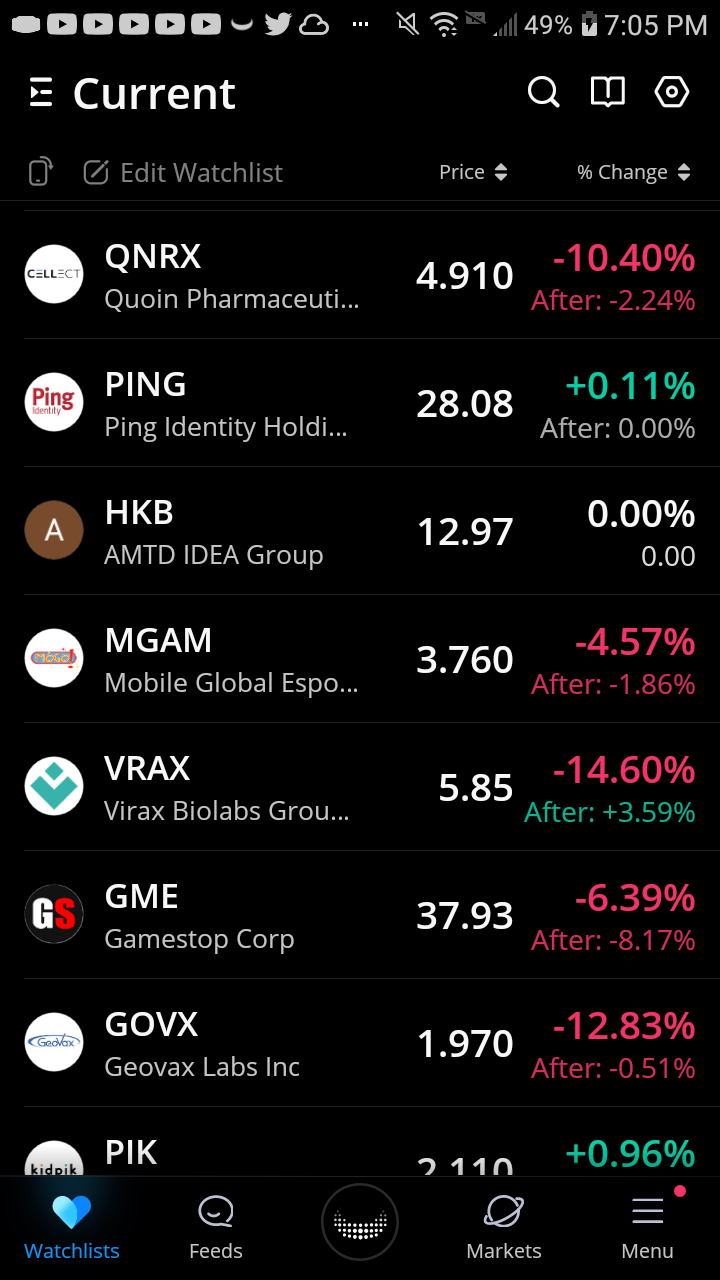Open QNRX Quoin Pharmaceuticals stock
This screenshot has height=1280, width=720.
(x=360, y=275)
